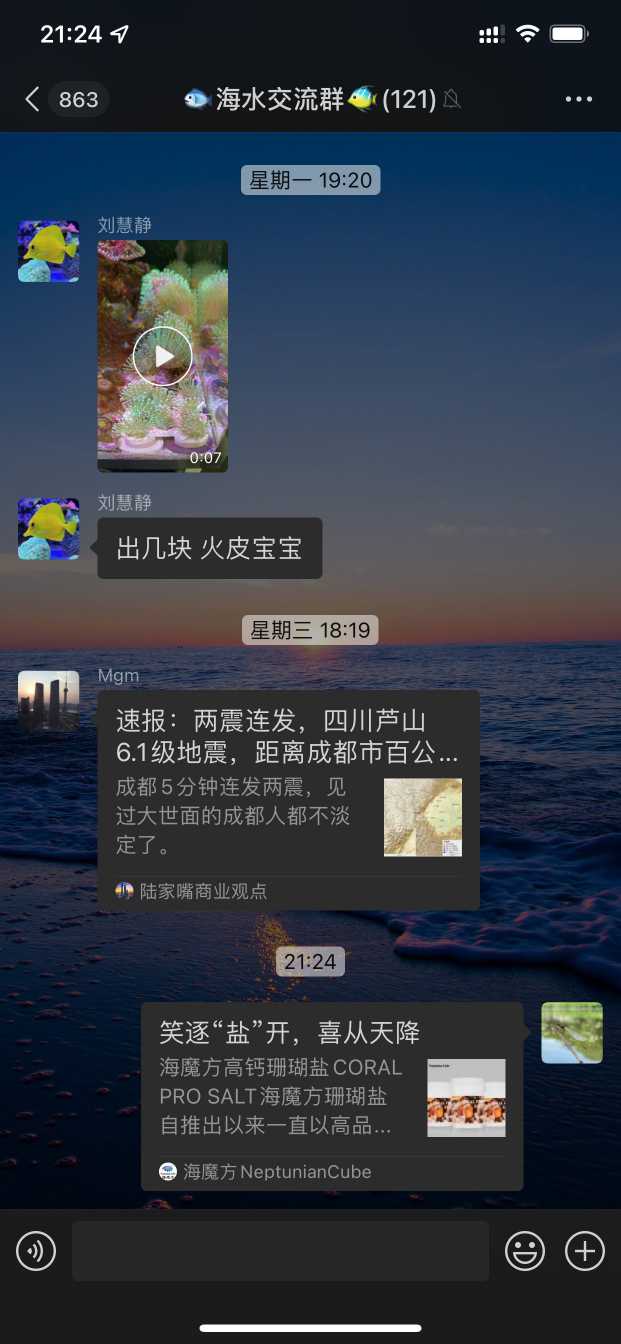Play the 0:07 coral video from 刘慧静
621x1344 pixels.
click(x=162, y=356)
